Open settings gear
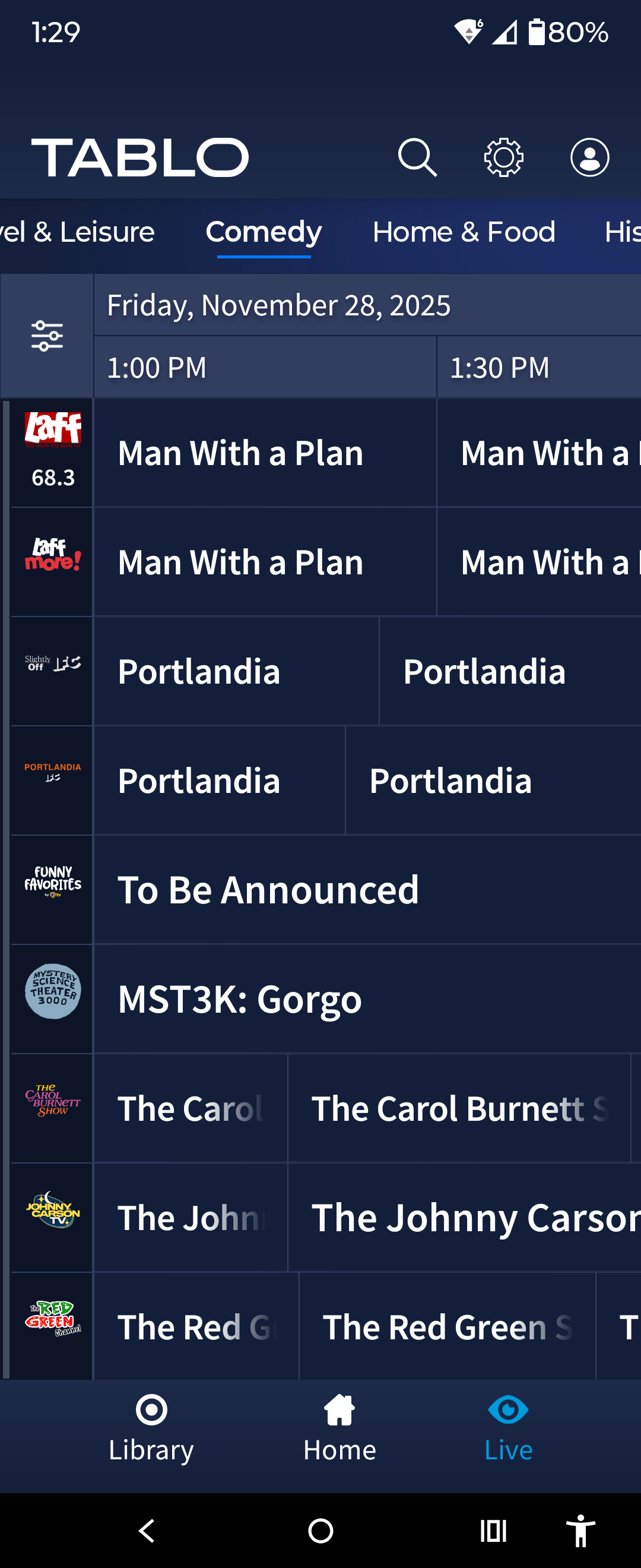 [503, 157]
